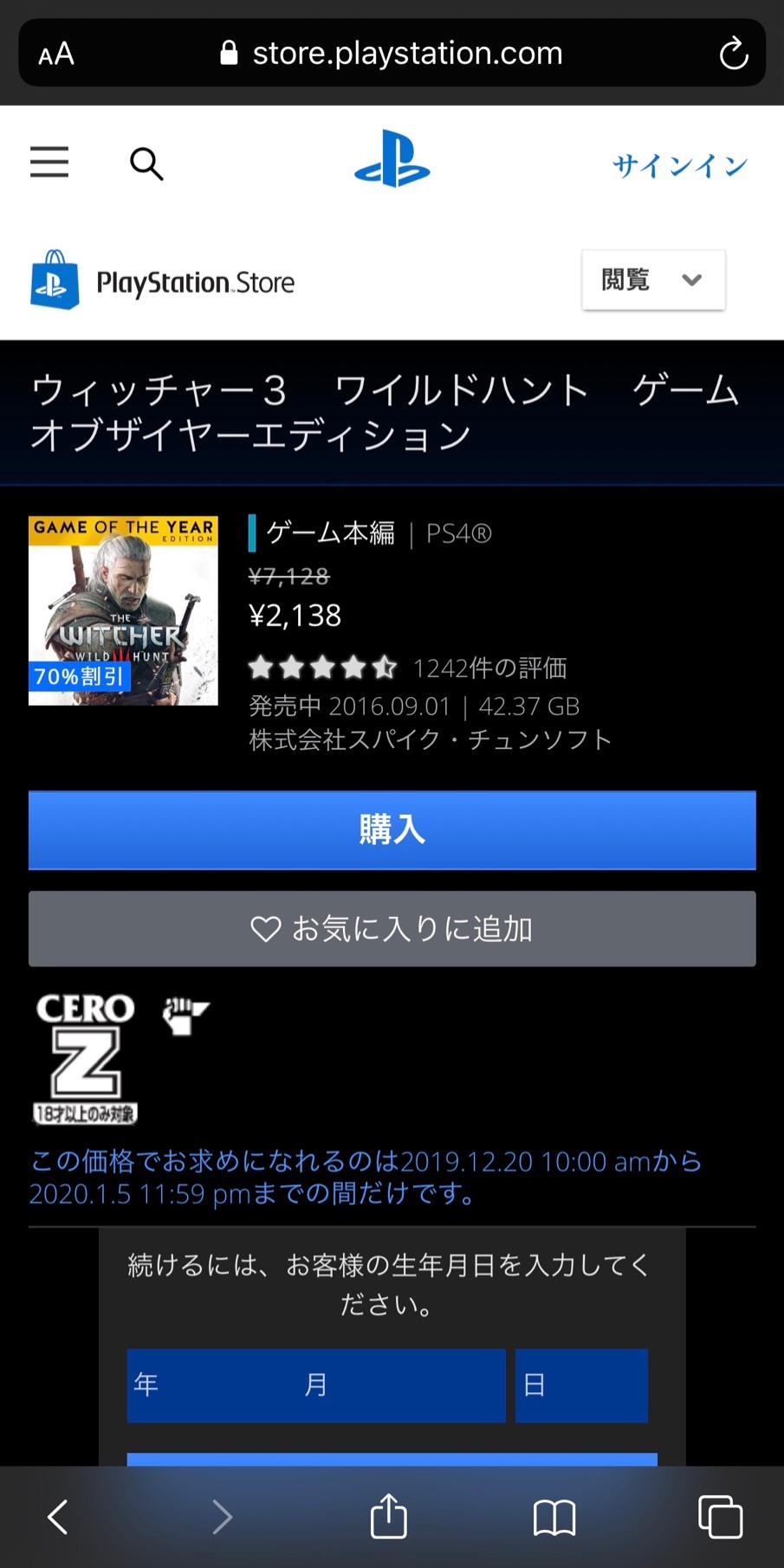Tap the store.playstation.com address bar

tap(392, 53)
